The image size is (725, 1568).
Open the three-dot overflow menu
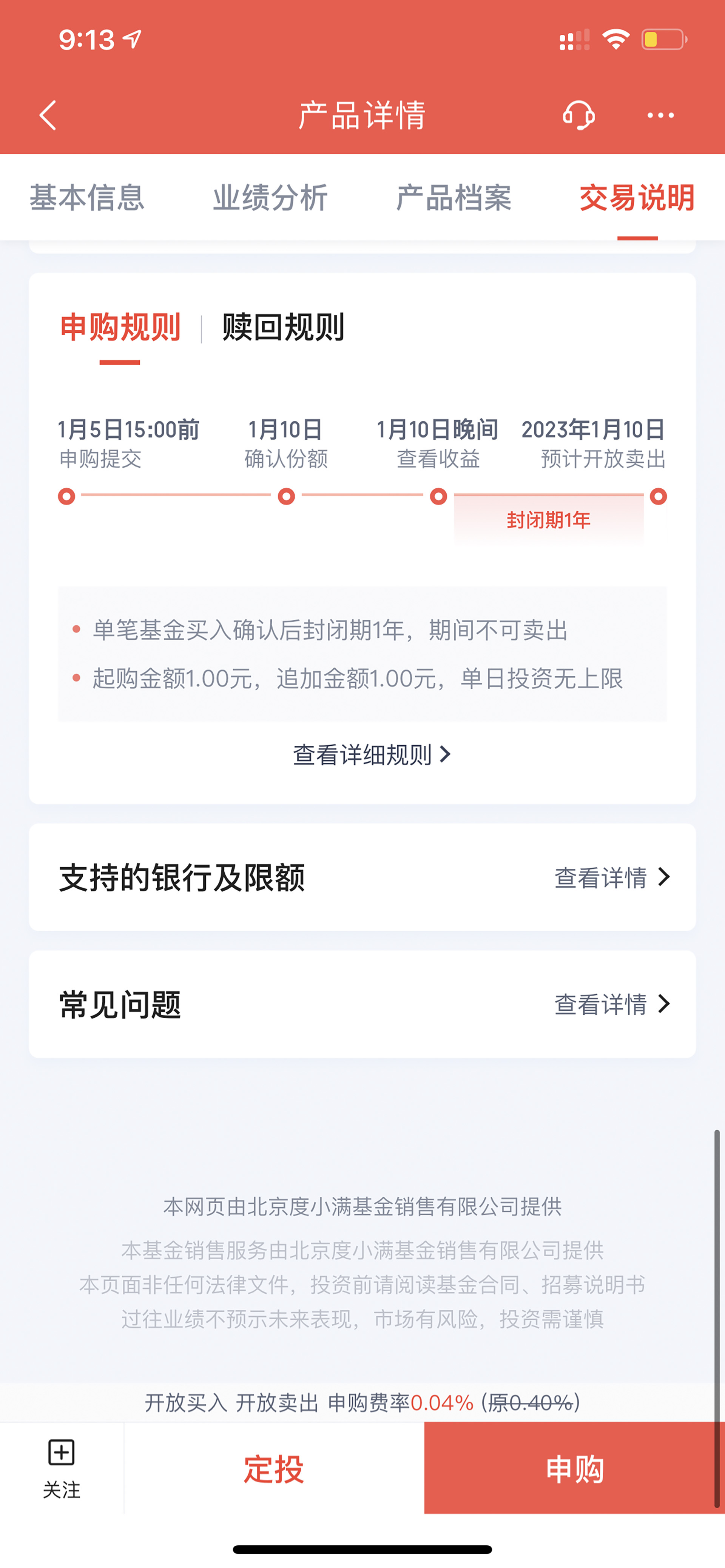point(660,115)
